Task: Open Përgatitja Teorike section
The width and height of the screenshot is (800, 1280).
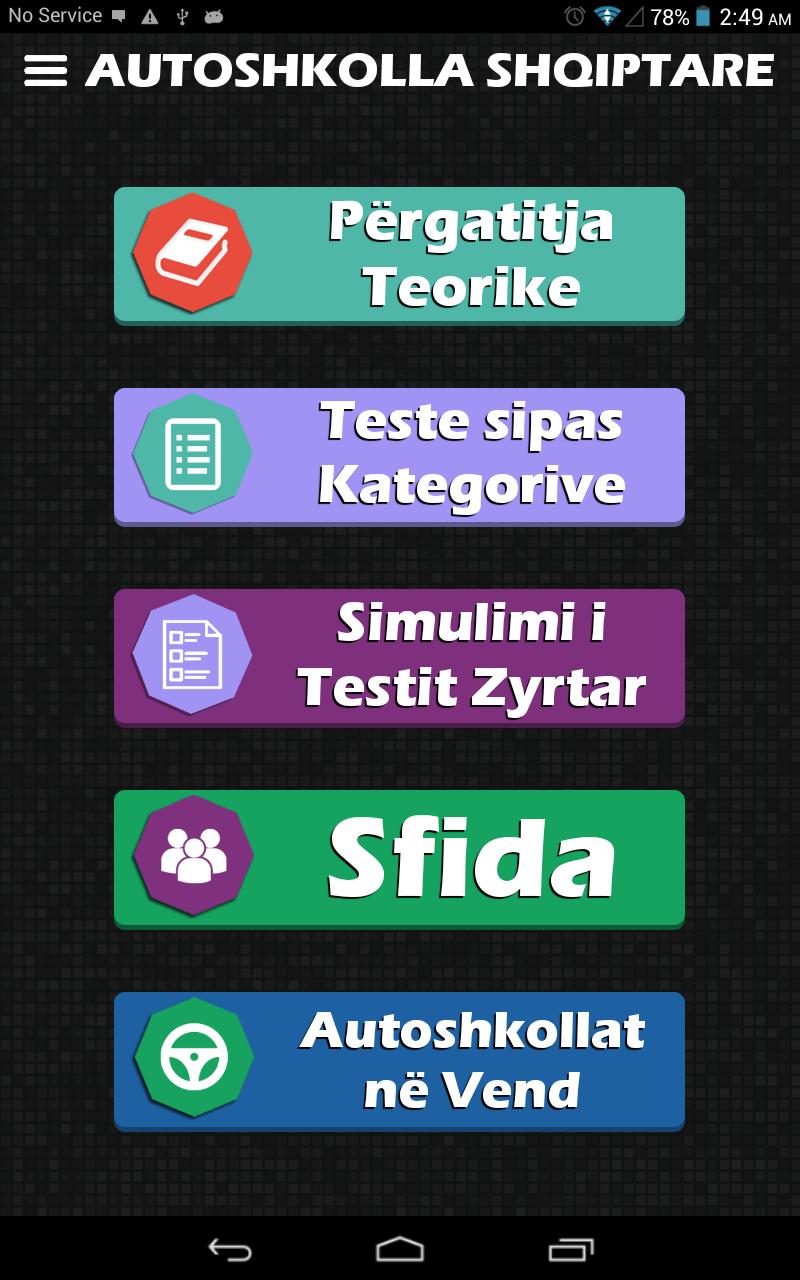Action: tap(399, 255)
